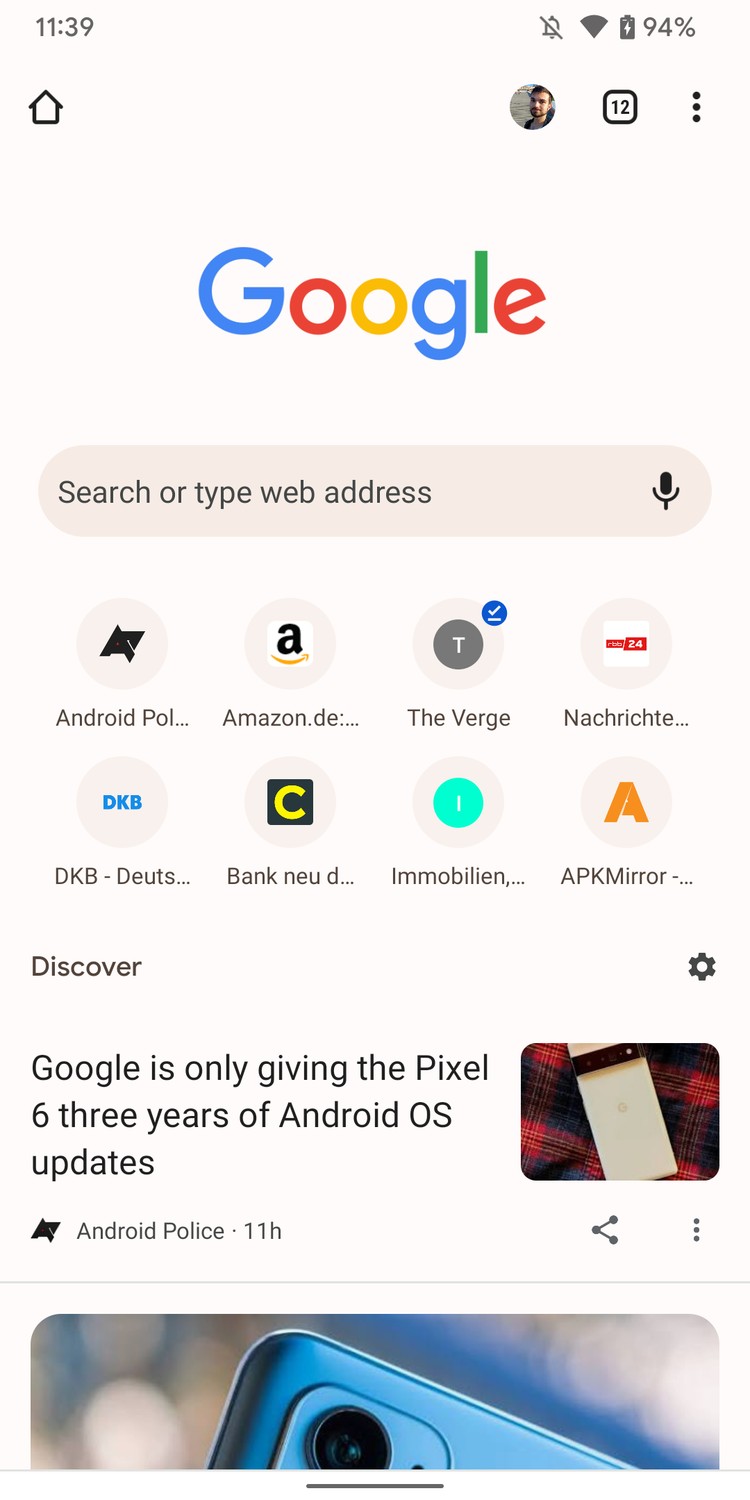Screen dimensions: 750x1500
Task: Open the Nachrichten rbb24 shortcut
Action: tap(626, 645)
